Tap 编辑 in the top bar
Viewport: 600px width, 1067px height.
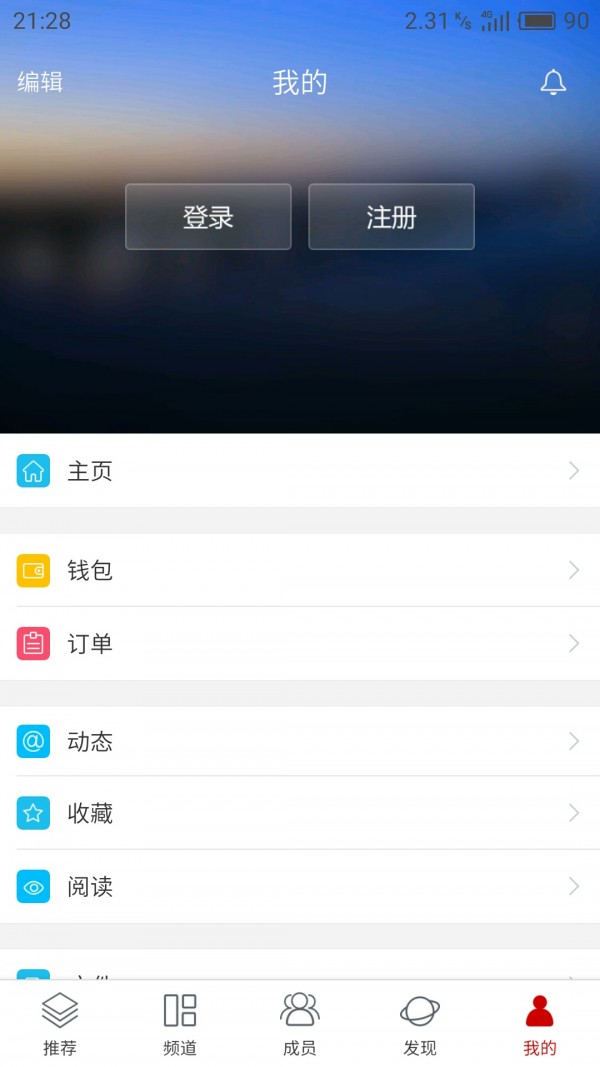[x=40, y=83]
